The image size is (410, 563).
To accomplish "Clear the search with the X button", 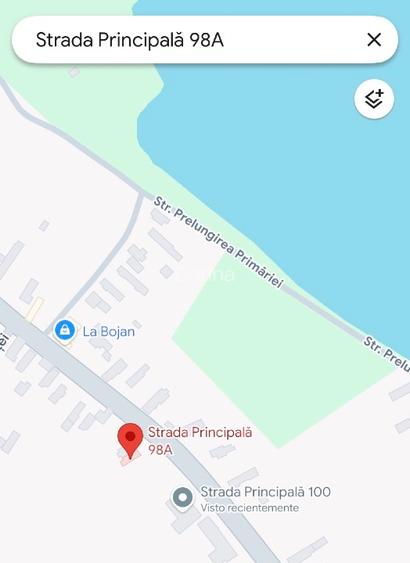I will pos(374,39).
